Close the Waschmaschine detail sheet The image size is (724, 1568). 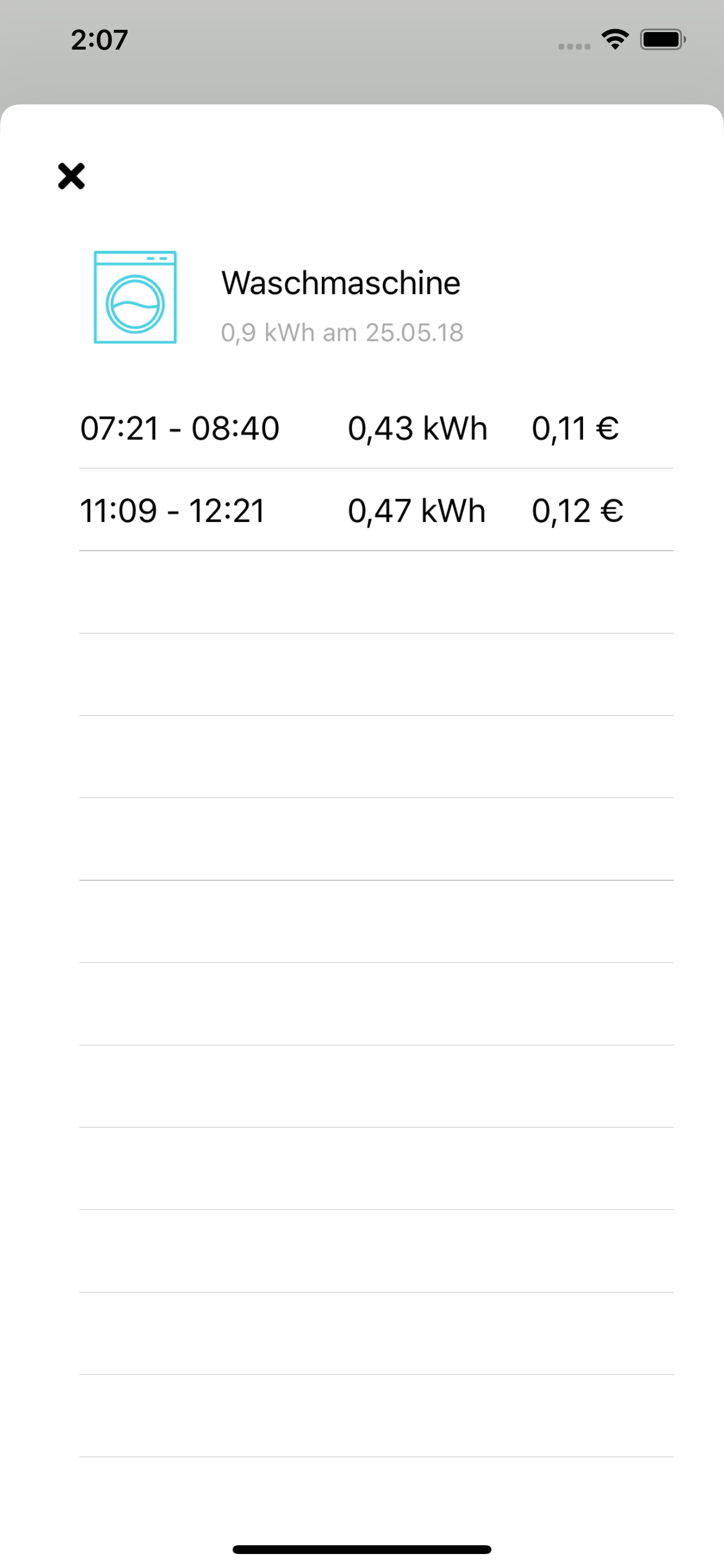[x=71, y=176]
